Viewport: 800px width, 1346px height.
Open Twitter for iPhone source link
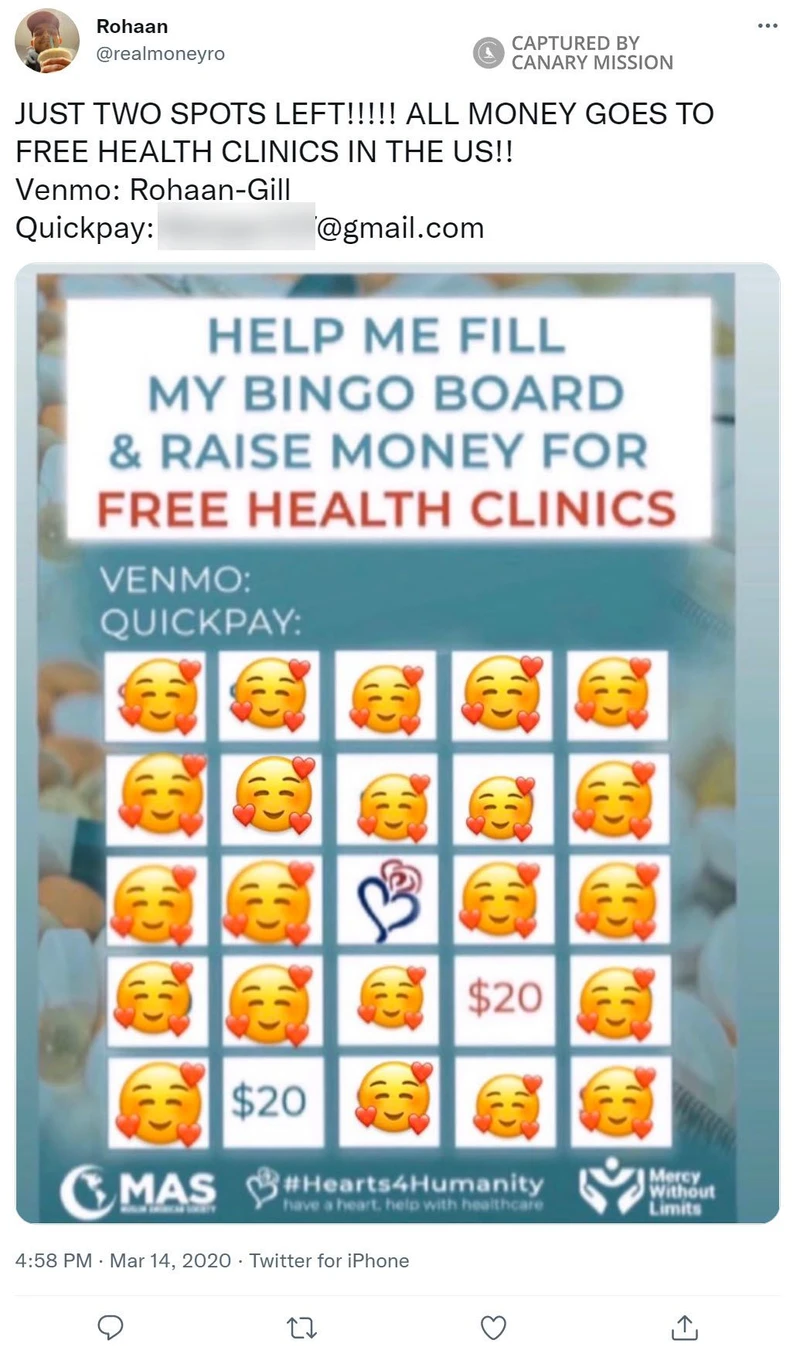point(329,1260)
